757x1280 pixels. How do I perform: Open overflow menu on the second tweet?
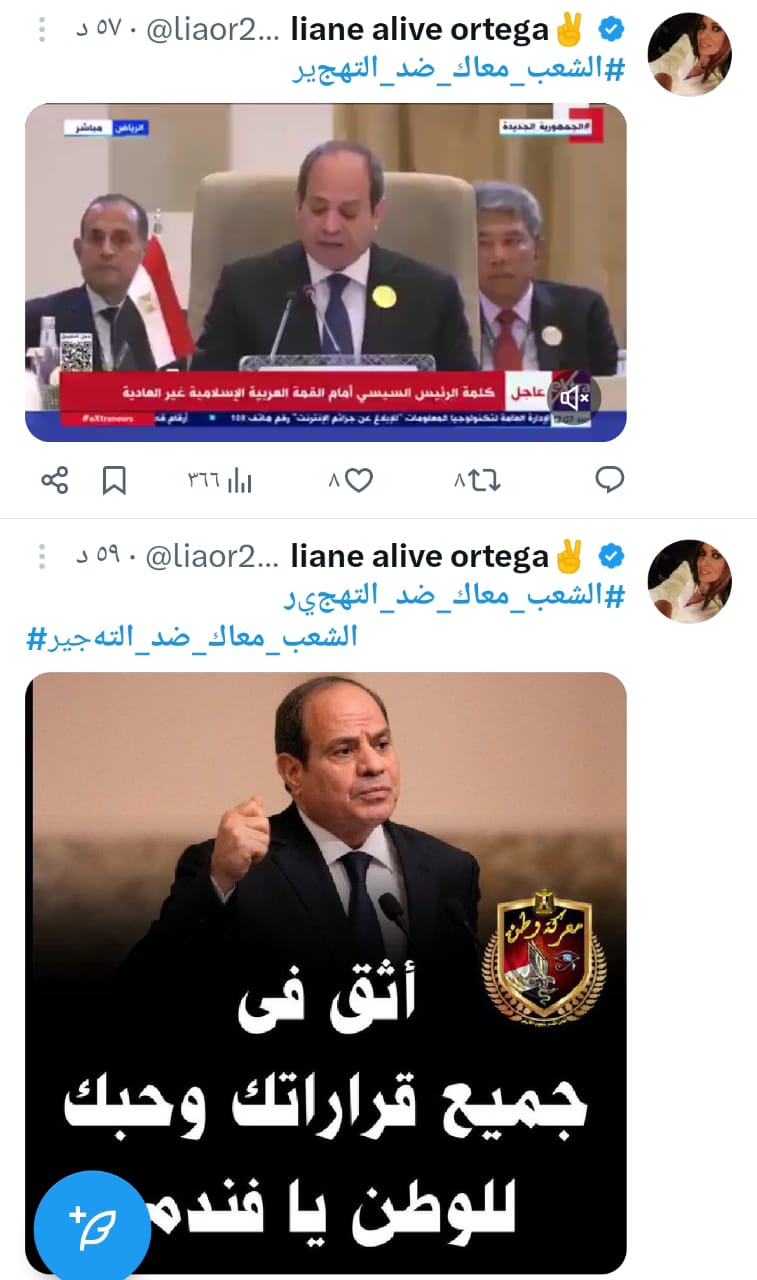(x=41, y=556)
